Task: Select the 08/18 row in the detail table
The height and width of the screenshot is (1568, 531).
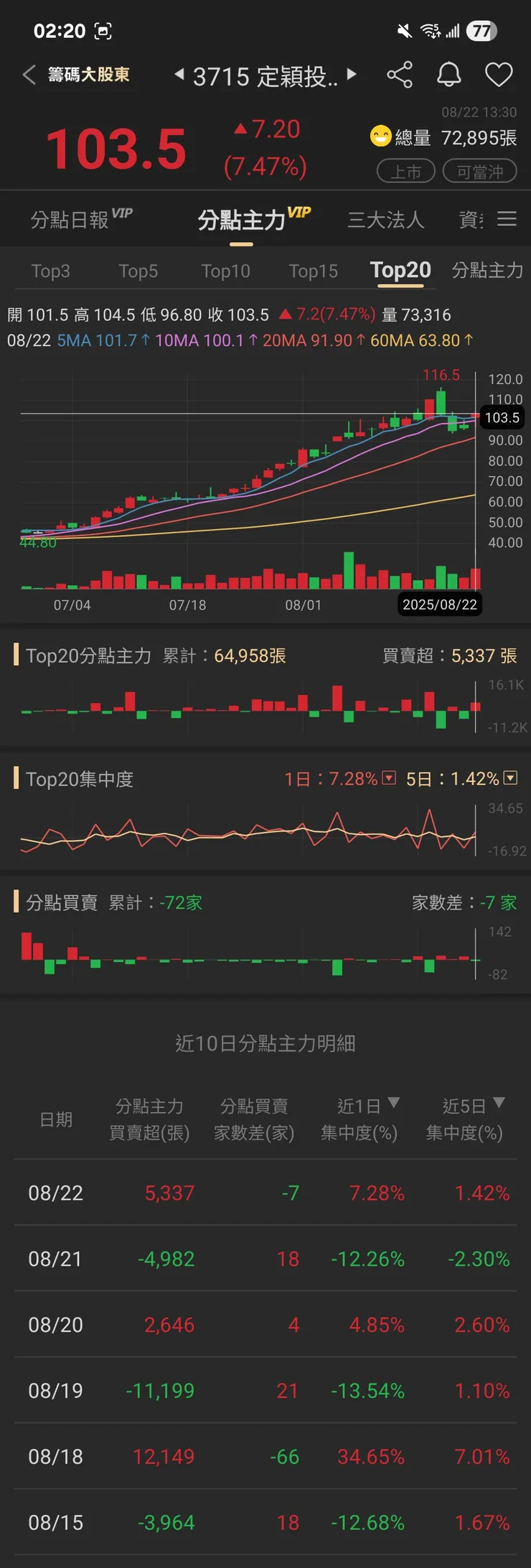Action: (265, 1456)
